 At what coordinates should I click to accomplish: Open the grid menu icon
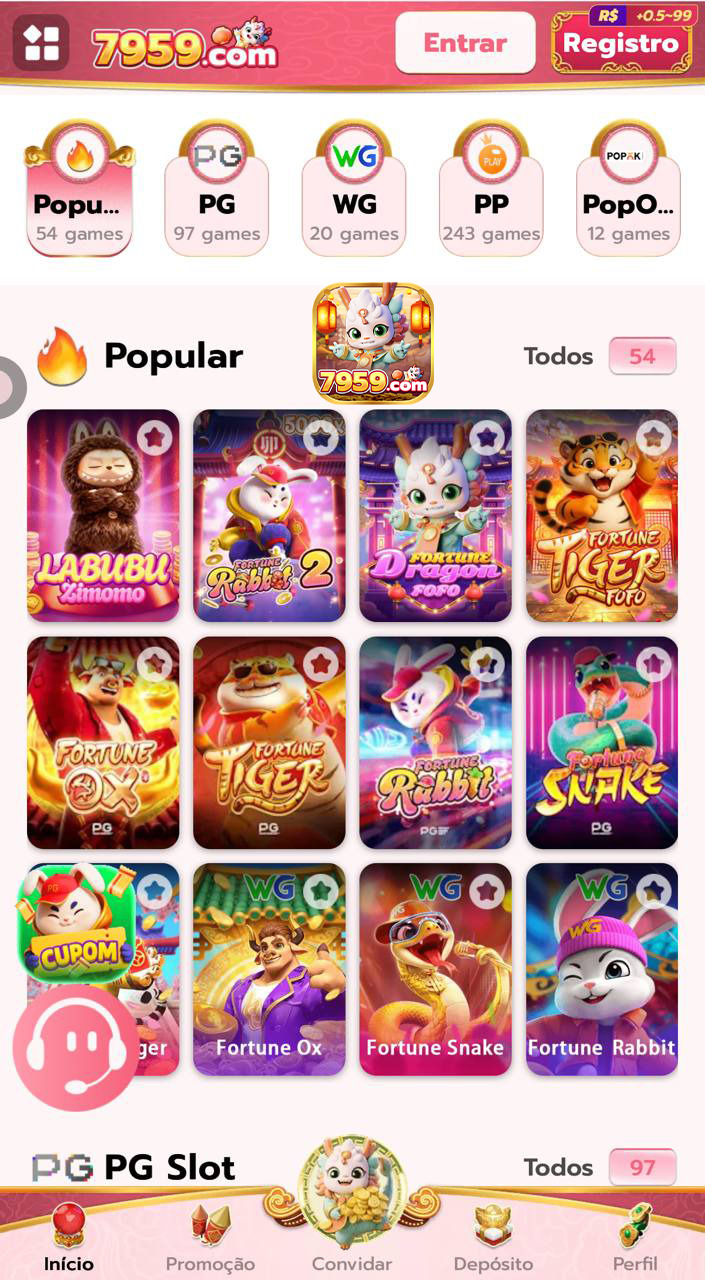coord(41,43)
